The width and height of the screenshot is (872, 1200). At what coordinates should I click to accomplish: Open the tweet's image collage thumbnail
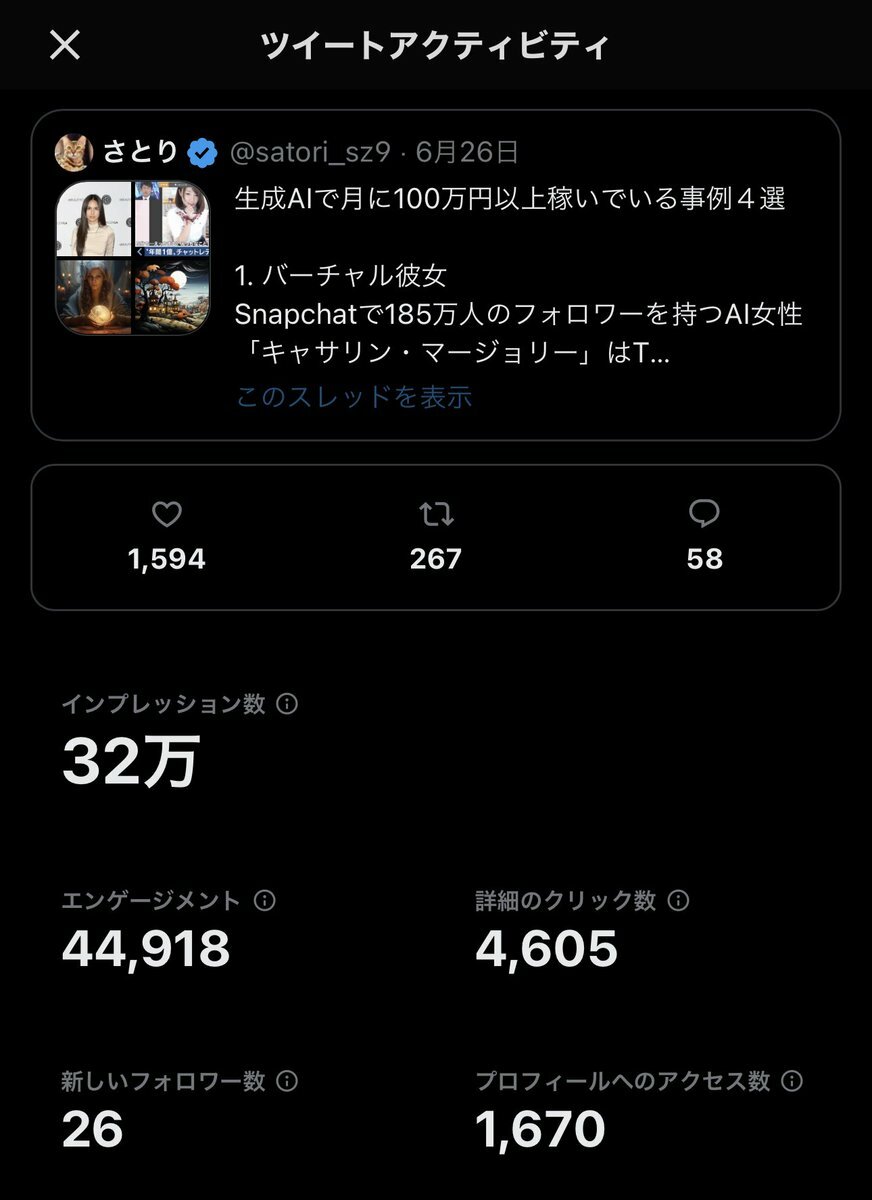coord(132,258)
